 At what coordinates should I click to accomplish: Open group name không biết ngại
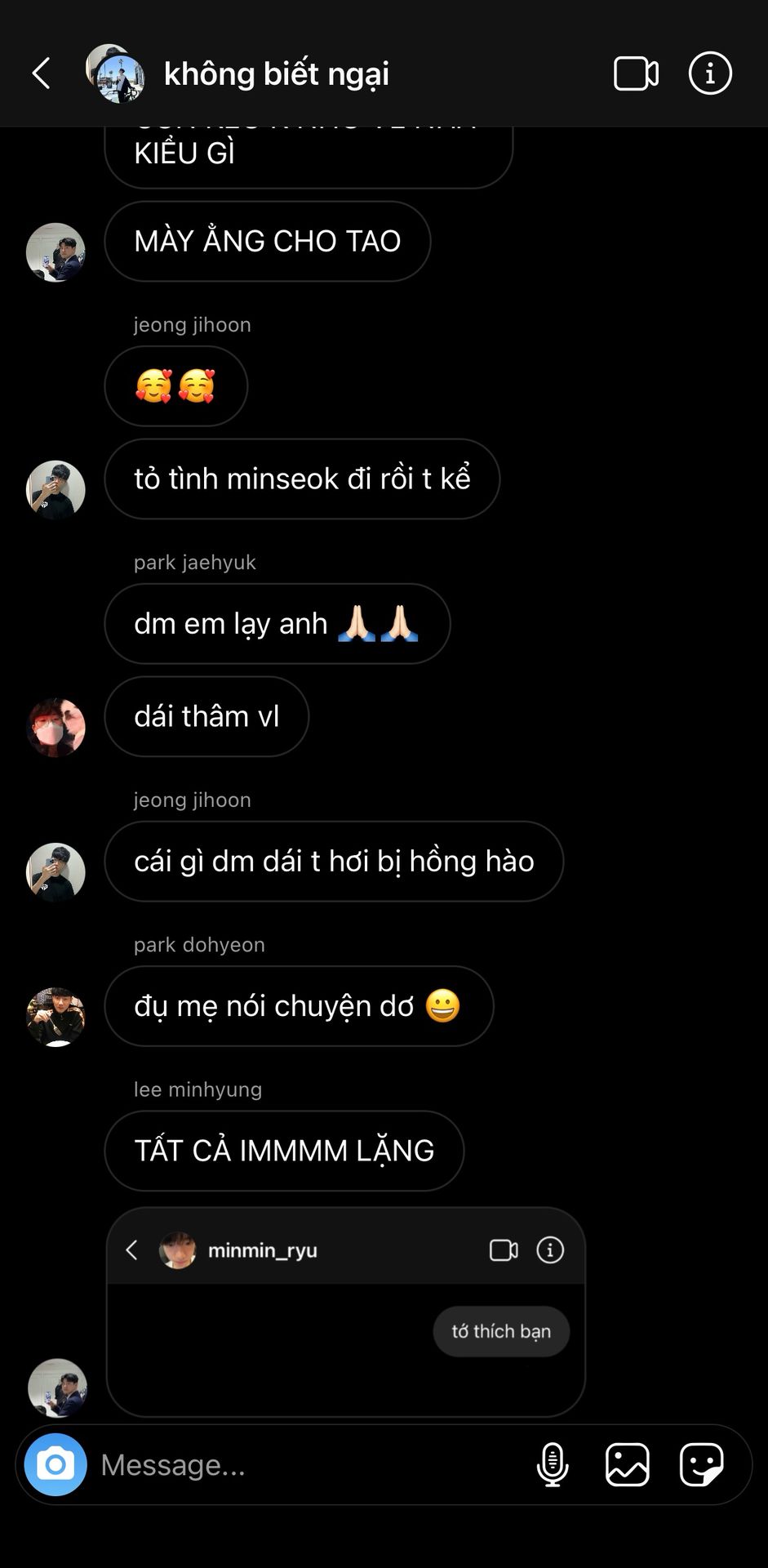pyautogui.click(x=276, y=73)
